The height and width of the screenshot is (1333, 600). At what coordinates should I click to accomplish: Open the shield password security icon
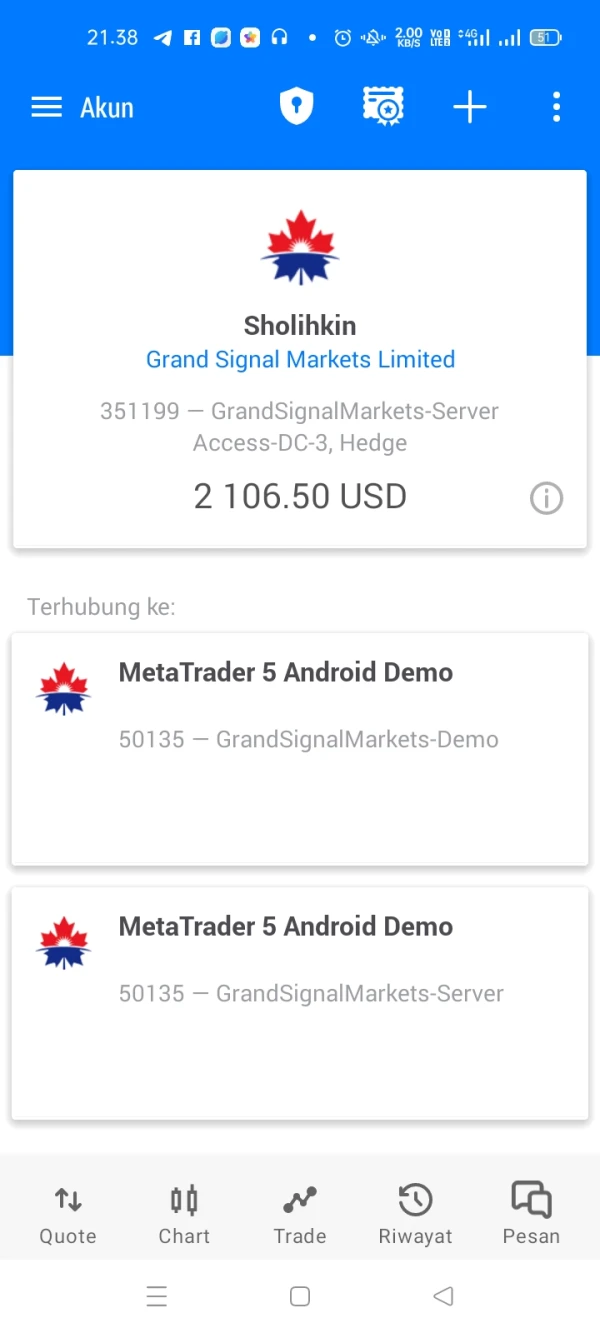pyautogui.click(x=296, y=107)
